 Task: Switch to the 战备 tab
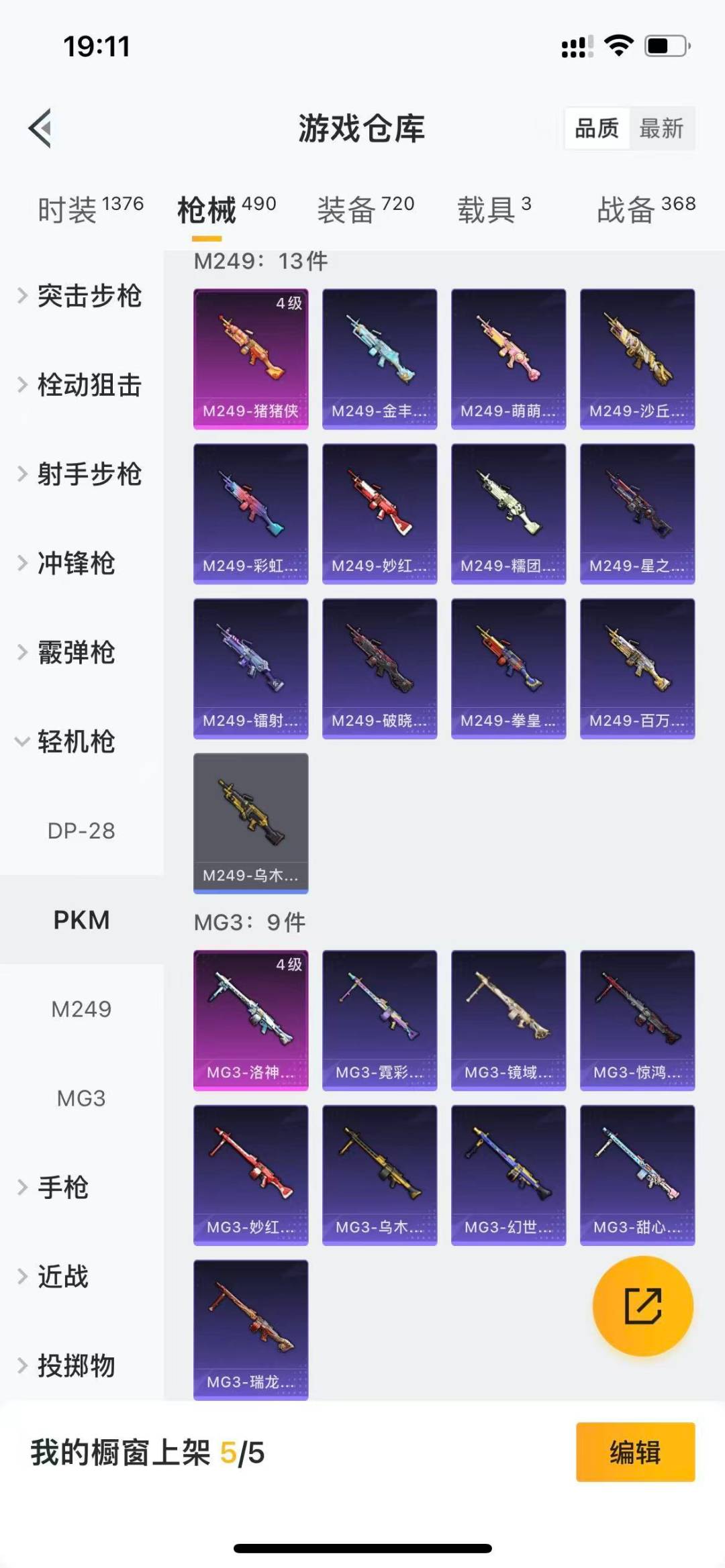point(645,209)
